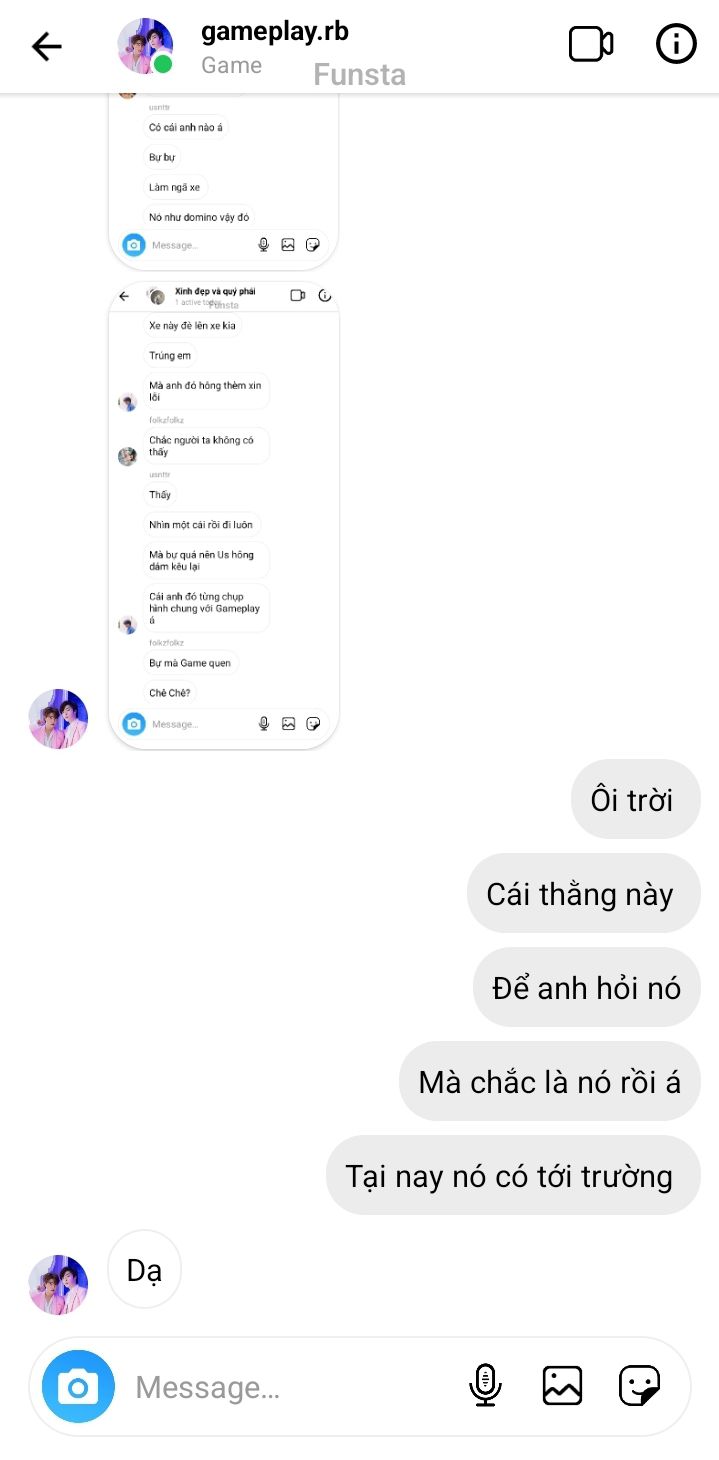The height and width of the screenshot is (1460, 719).
Task: Attach a photo from the gallery
Action: 562,1386
